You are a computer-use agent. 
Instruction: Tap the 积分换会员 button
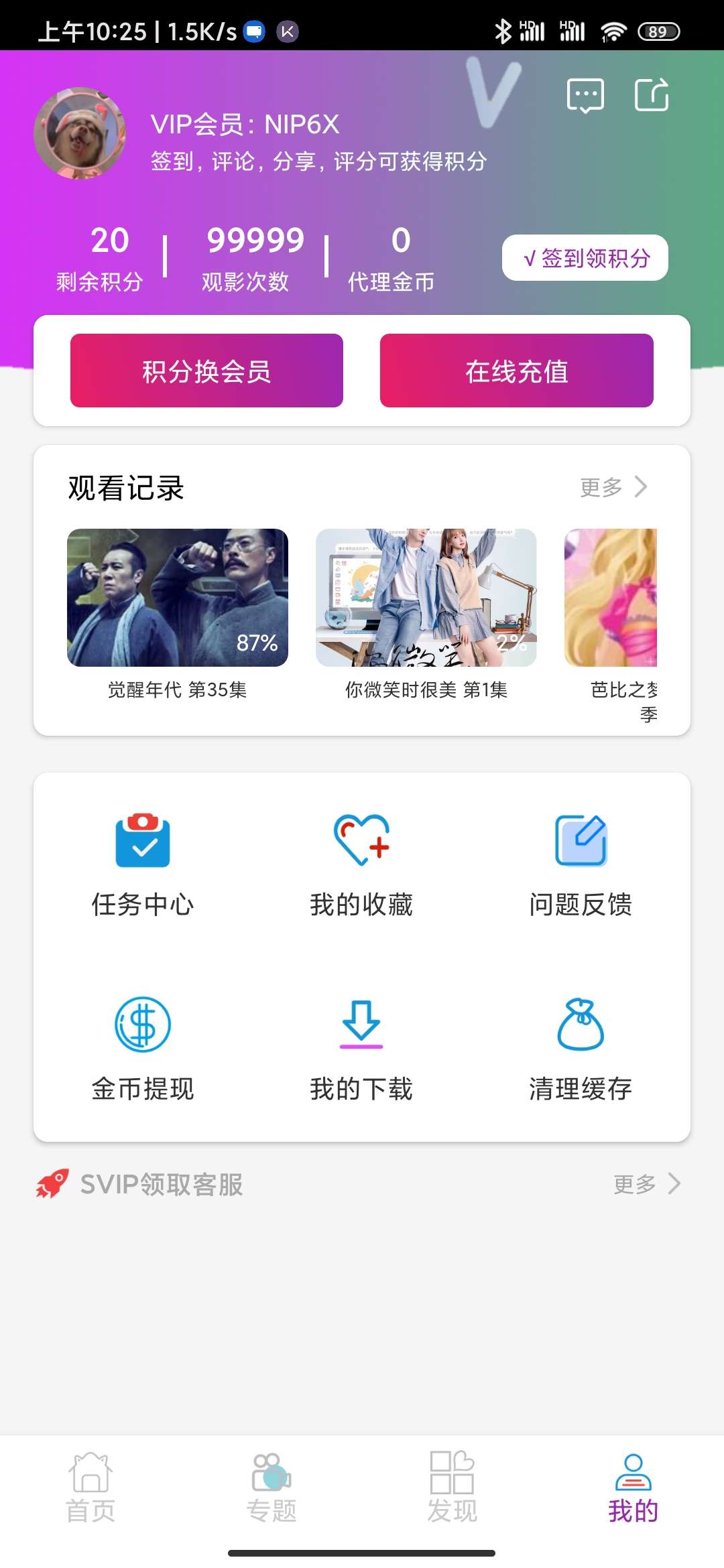pyautogui.click(x=206, y=371)
